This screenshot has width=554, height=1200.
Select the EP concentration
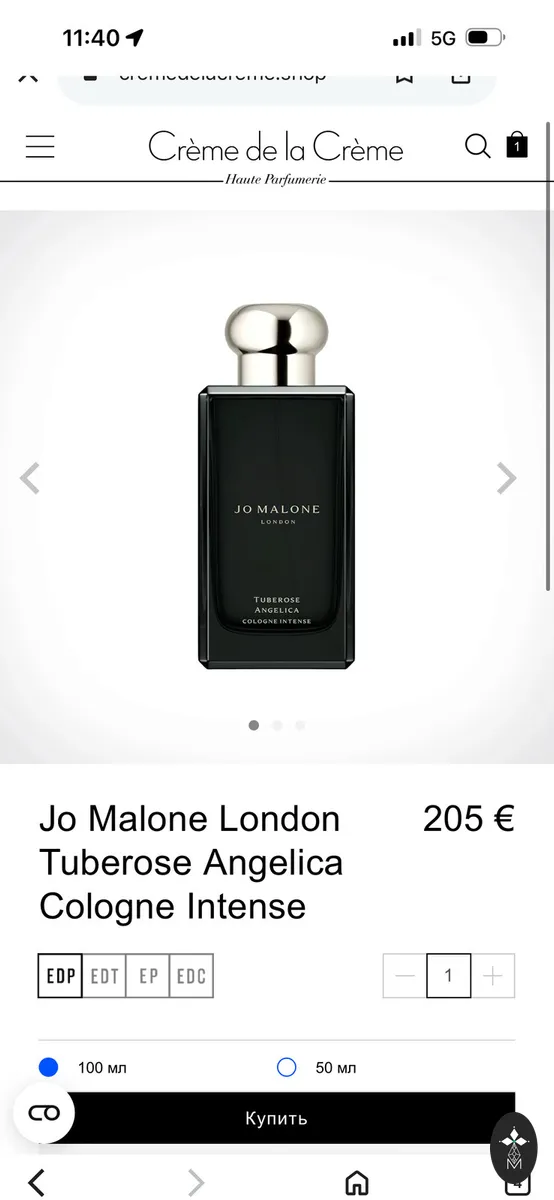(148, 977)
